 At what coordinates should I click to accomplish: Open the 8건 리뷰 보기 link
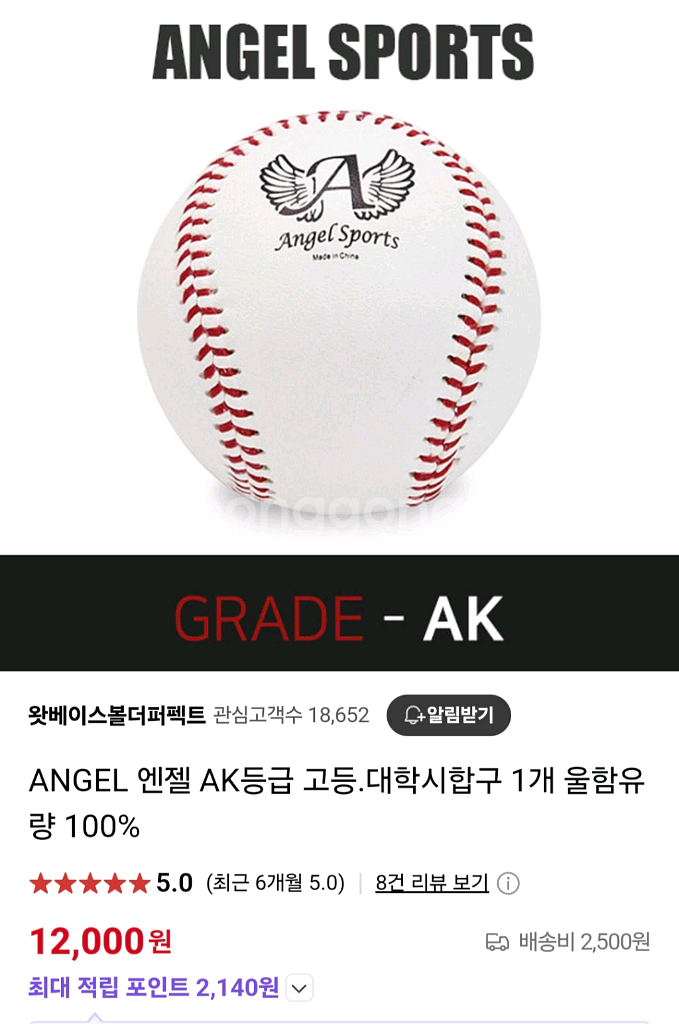[431, 883]
